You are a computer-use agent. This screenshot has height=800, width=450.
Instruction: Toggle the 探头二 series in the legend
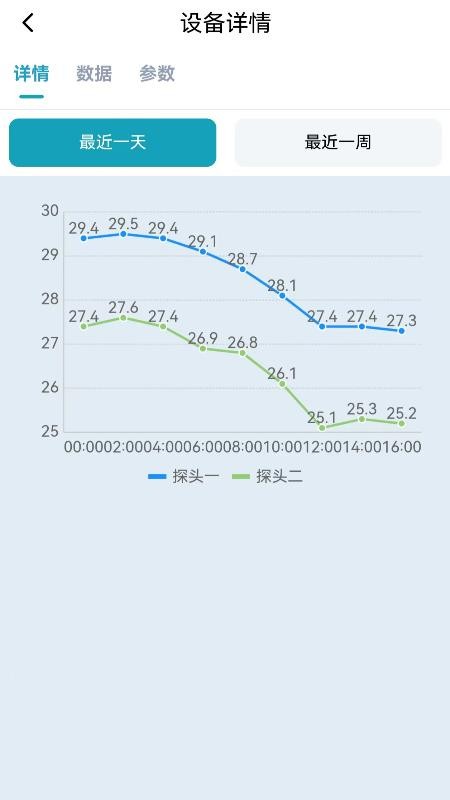(267, 477)
